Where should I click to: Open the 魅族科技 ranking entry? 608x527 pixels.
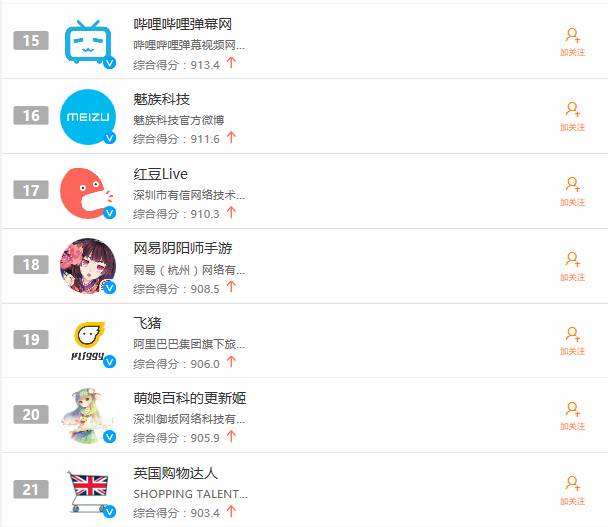pos(161,99)
